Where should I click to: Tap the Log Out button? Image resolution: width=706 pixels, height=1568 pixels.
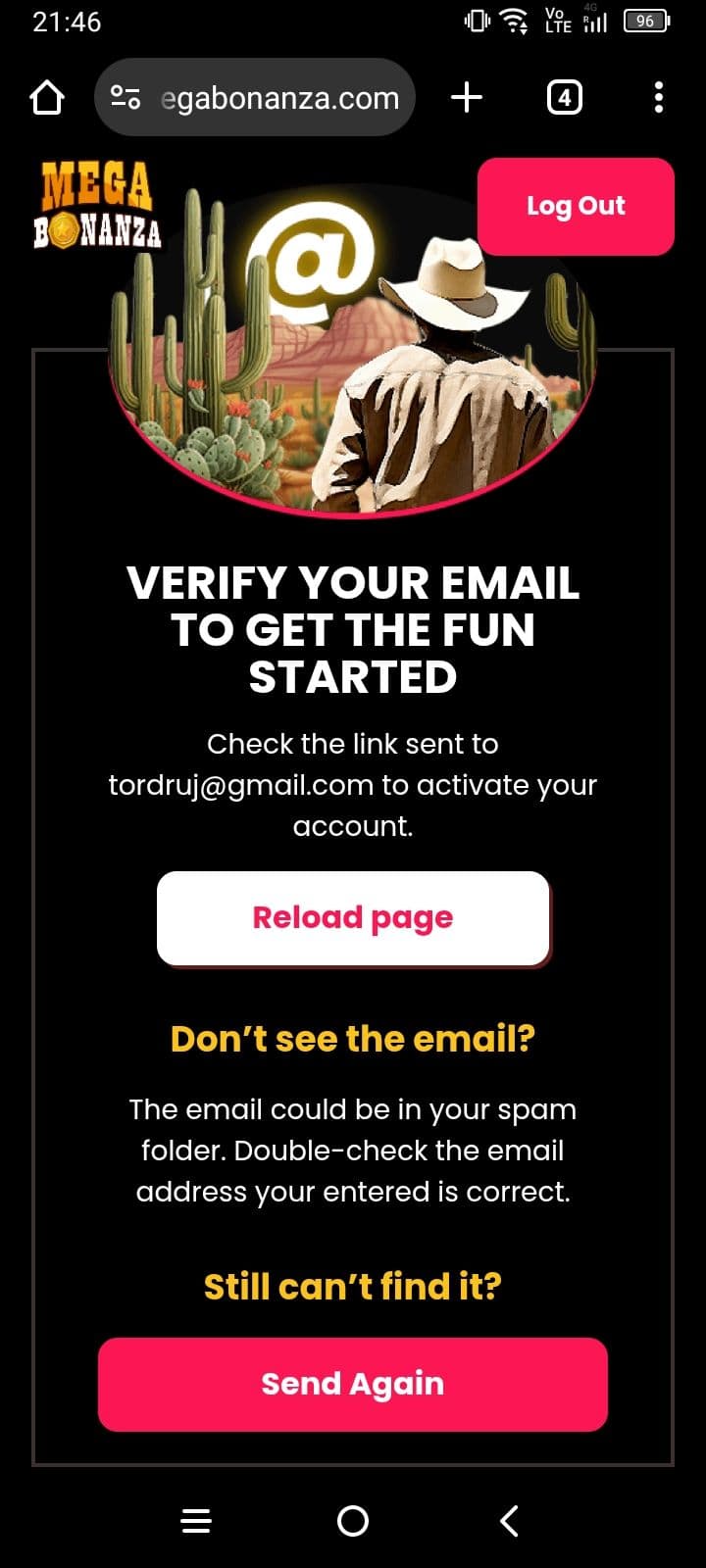tap(576, 206)
